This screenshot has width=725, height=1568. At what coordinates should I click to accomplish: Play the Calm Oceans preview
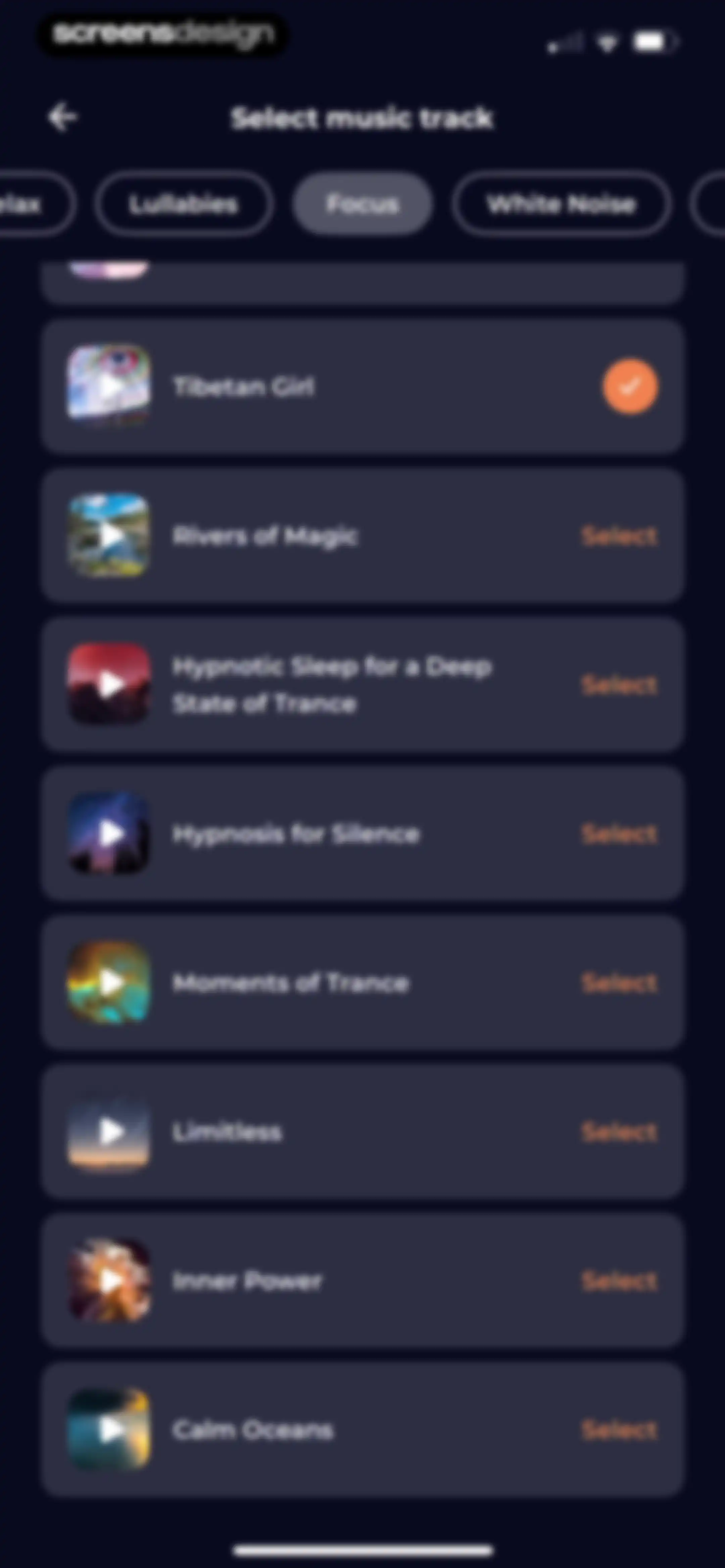109,1429
